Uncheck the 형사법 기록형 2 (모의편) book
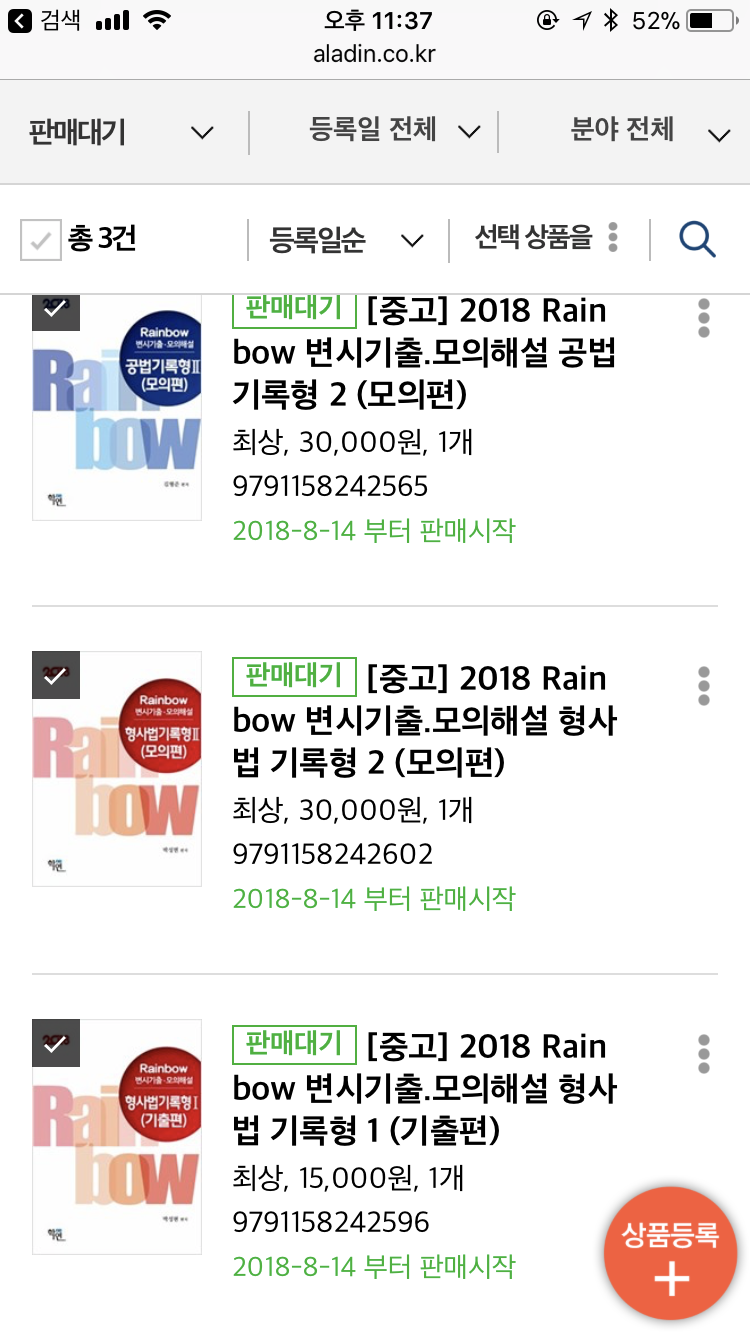 point(56,676)
